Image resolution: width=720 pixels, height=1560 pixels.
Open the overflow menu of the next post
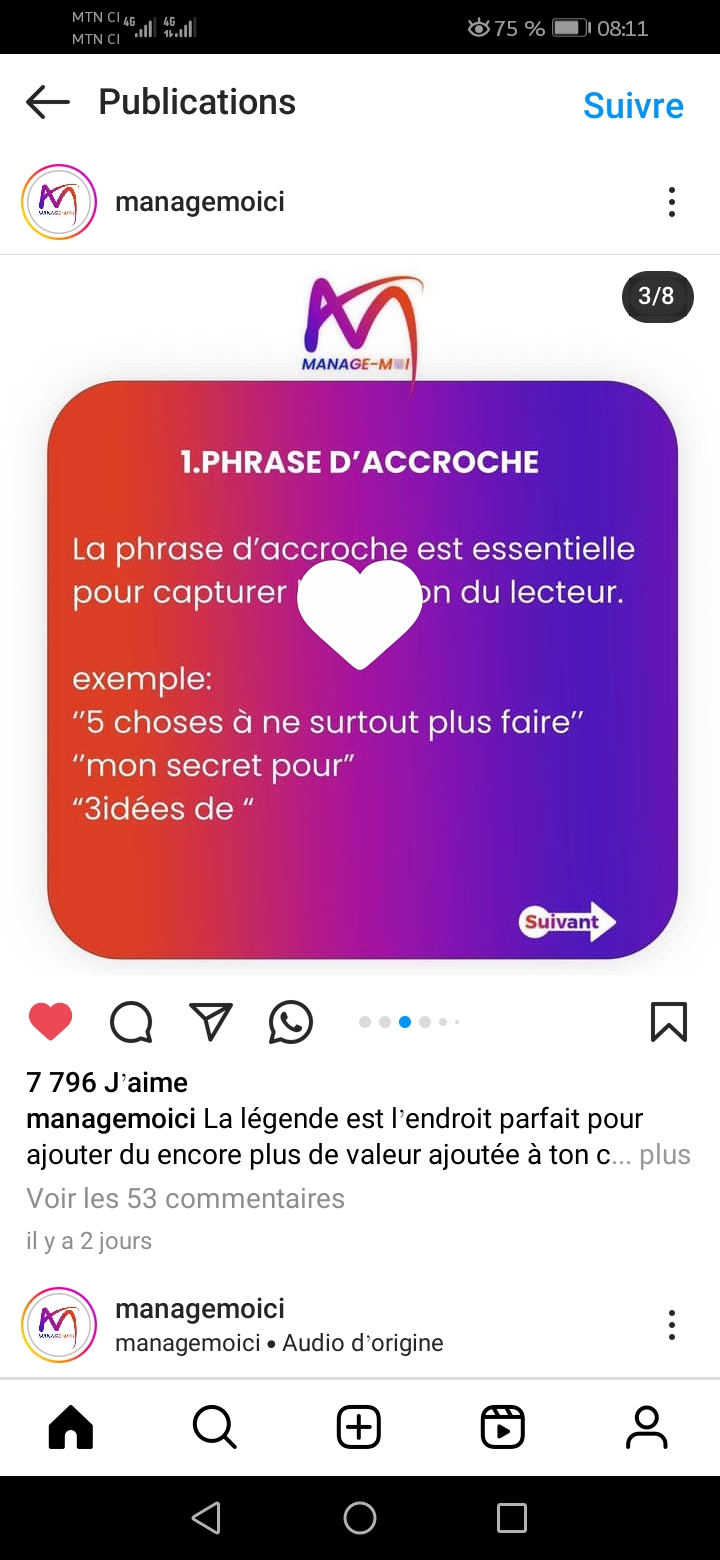click(x=672, y=1325)
